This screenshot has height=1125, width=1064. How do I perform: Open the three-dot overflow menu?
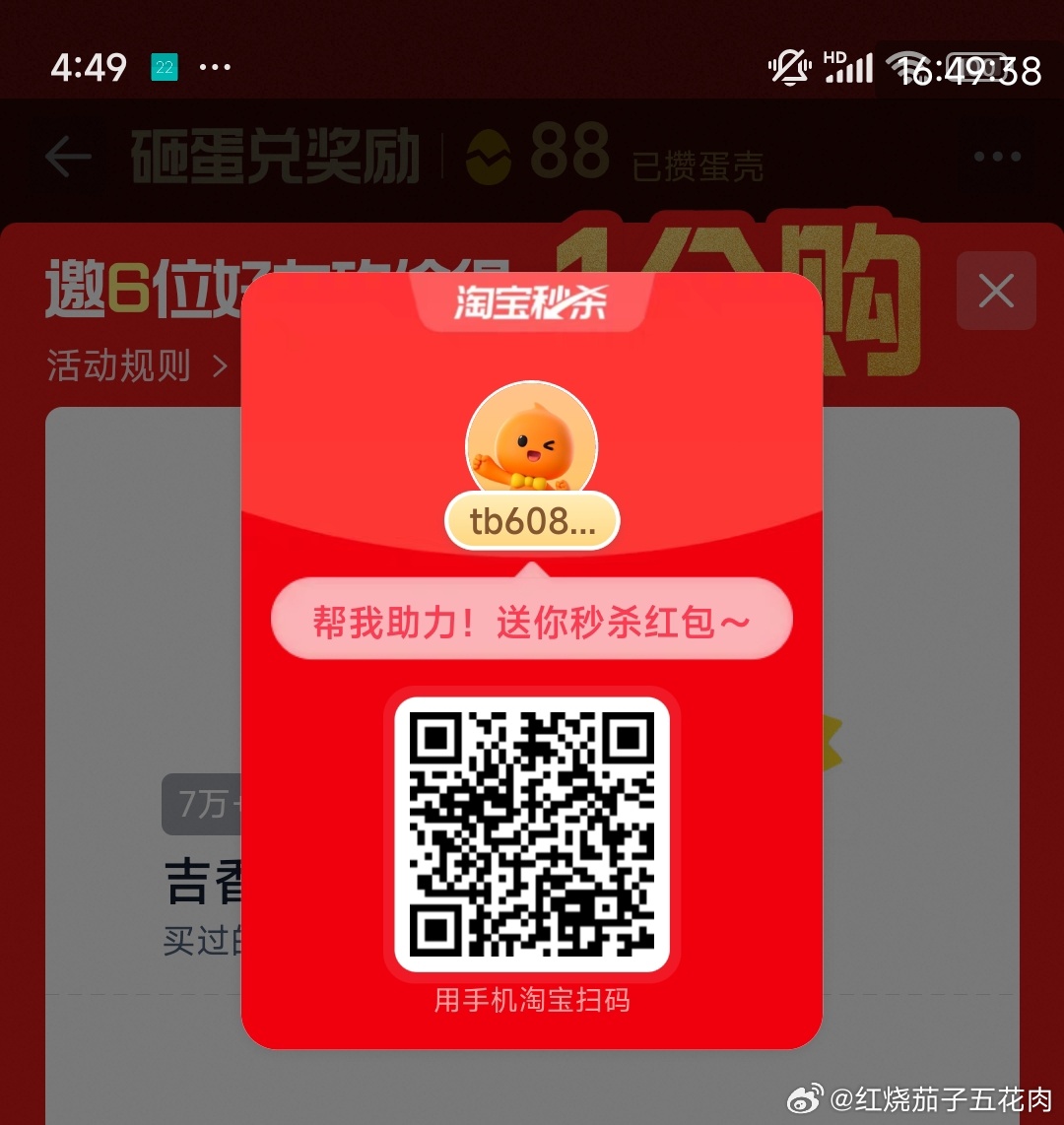coord(997,157)
